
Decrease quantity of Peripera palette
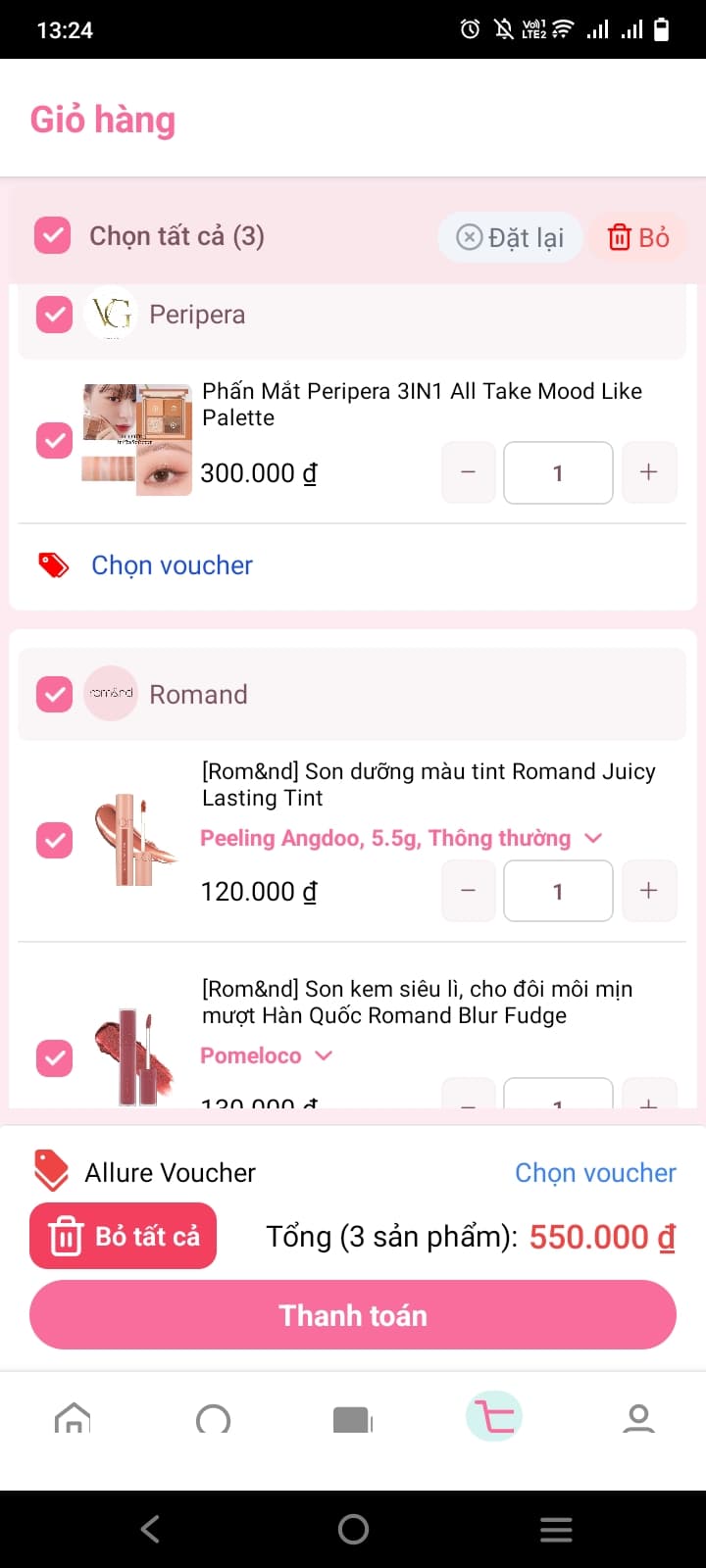[x=469, y=472]
